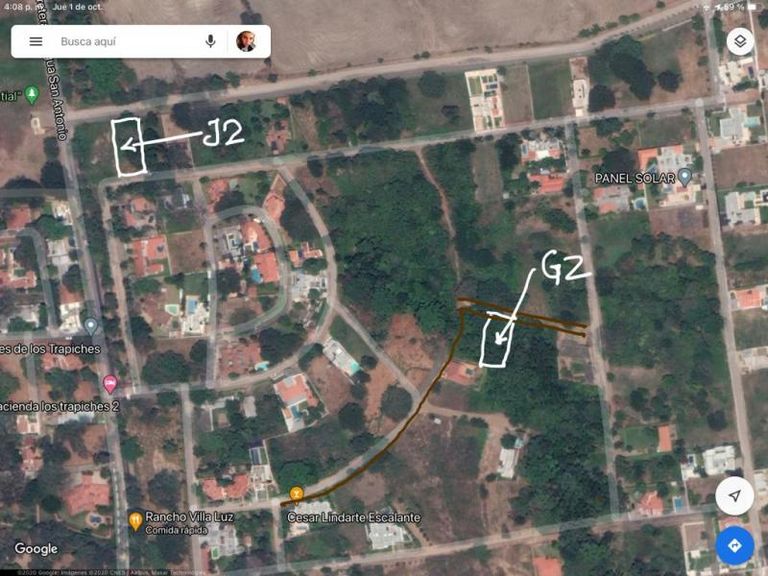Select the Cesar Lindarte Escalante marker

[296, 493]
